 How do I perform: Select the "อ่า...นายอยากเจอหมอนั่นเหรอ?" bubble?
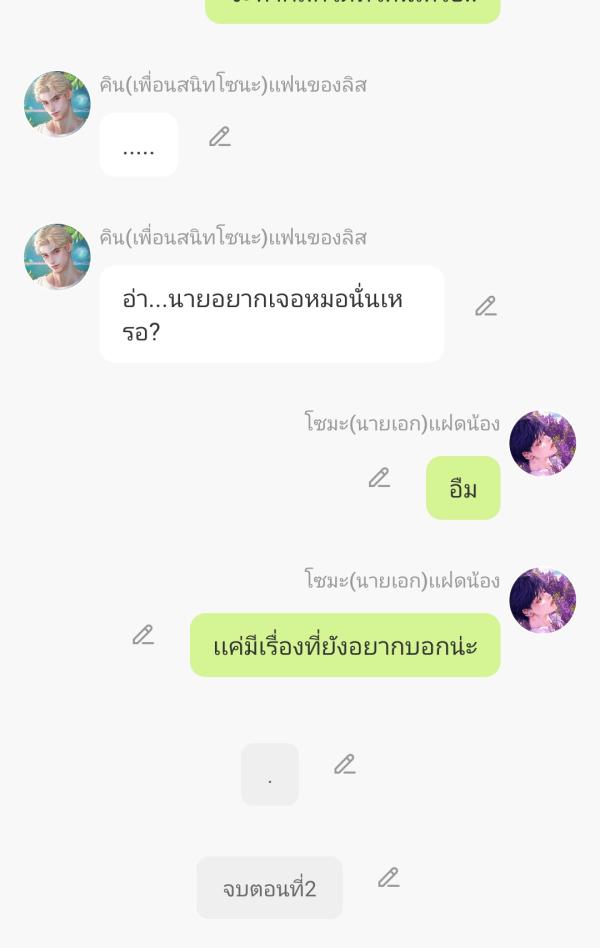pos(271,314)
